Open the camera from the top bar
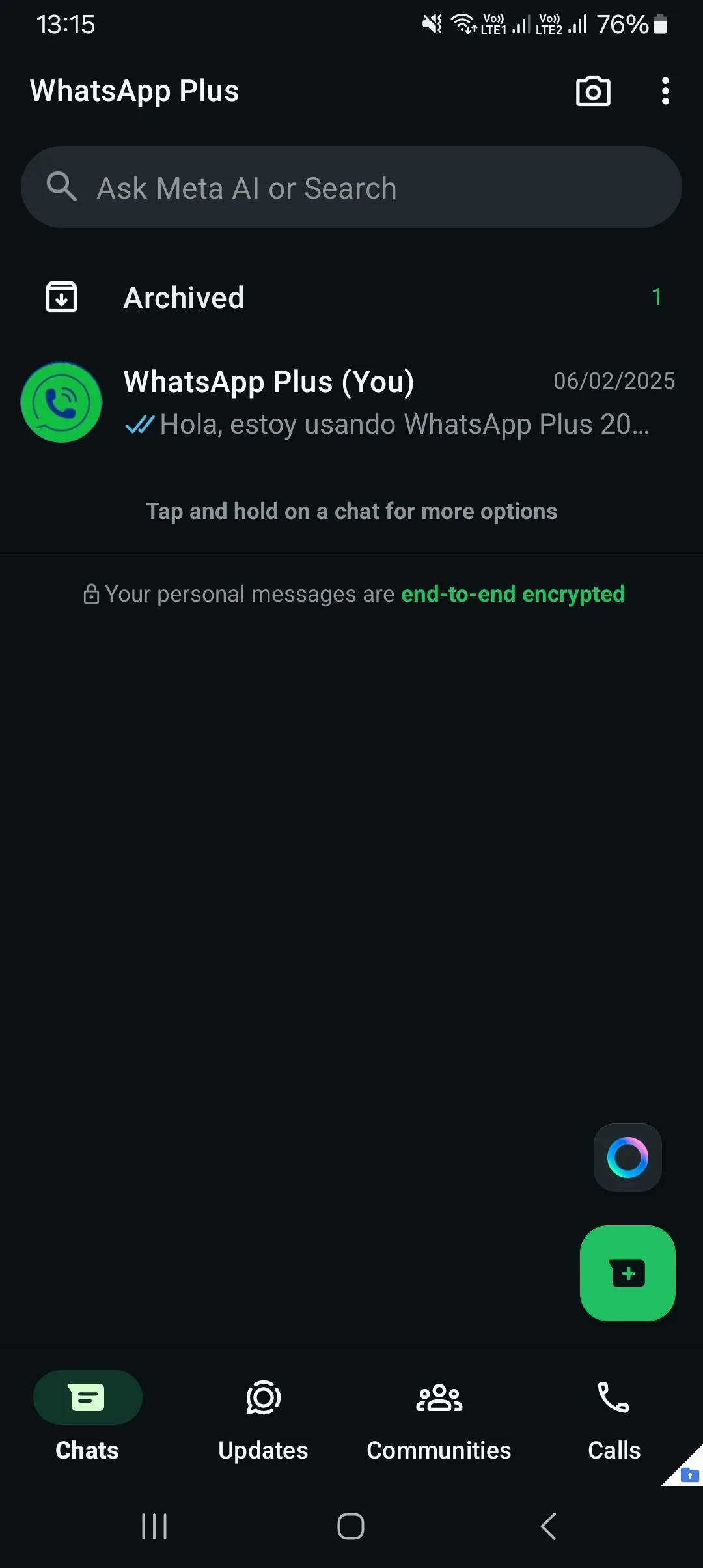This screenshot has height=1568, width=703. pyautogui.click(x=594, y=91)
